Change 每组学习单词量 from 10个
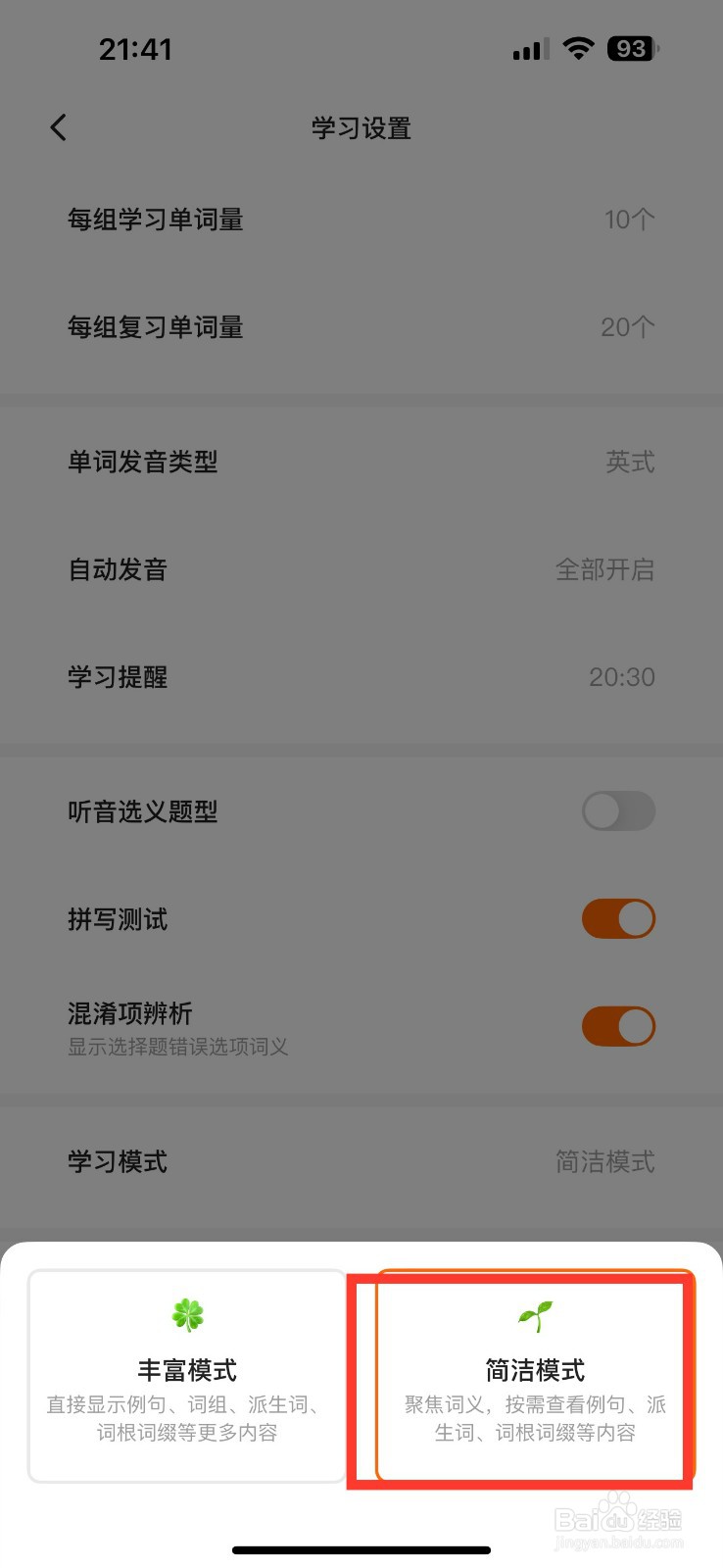This screenshot has width=723, height=1568. pyautogui.click(x=361, y=220)
